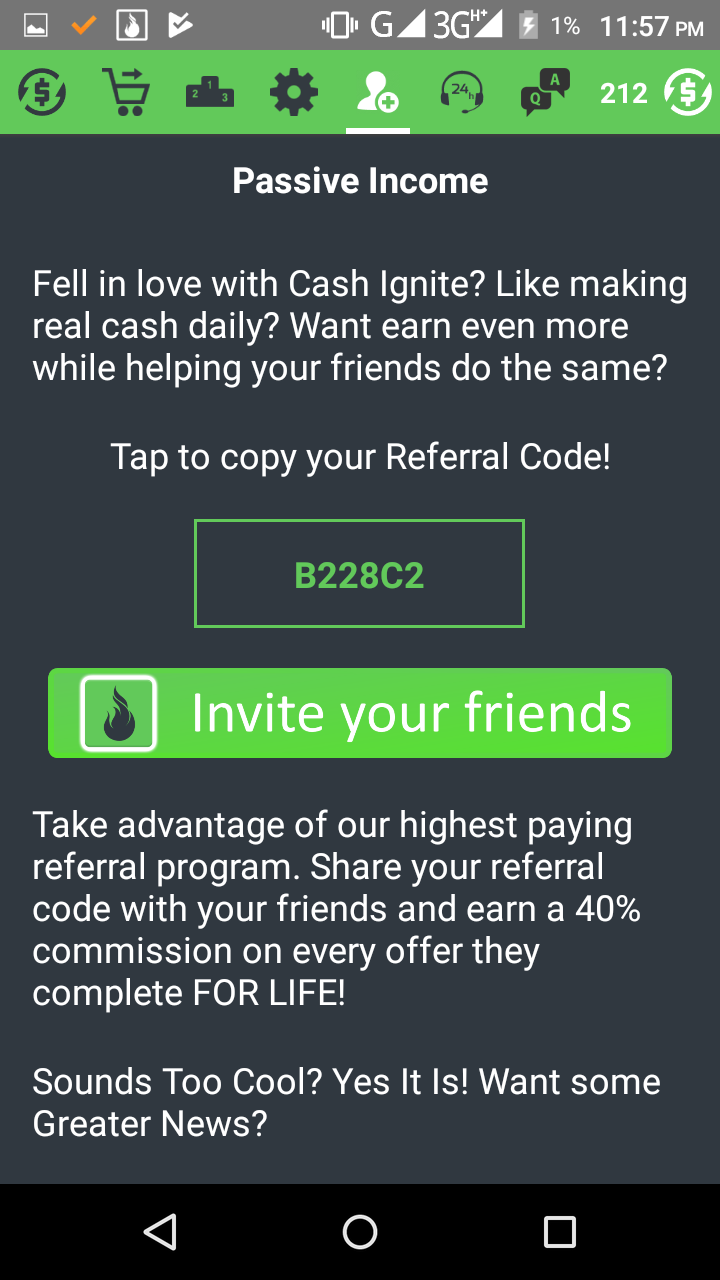
Task: Tap Invite your friends button
Action: (x=360, y=713)
